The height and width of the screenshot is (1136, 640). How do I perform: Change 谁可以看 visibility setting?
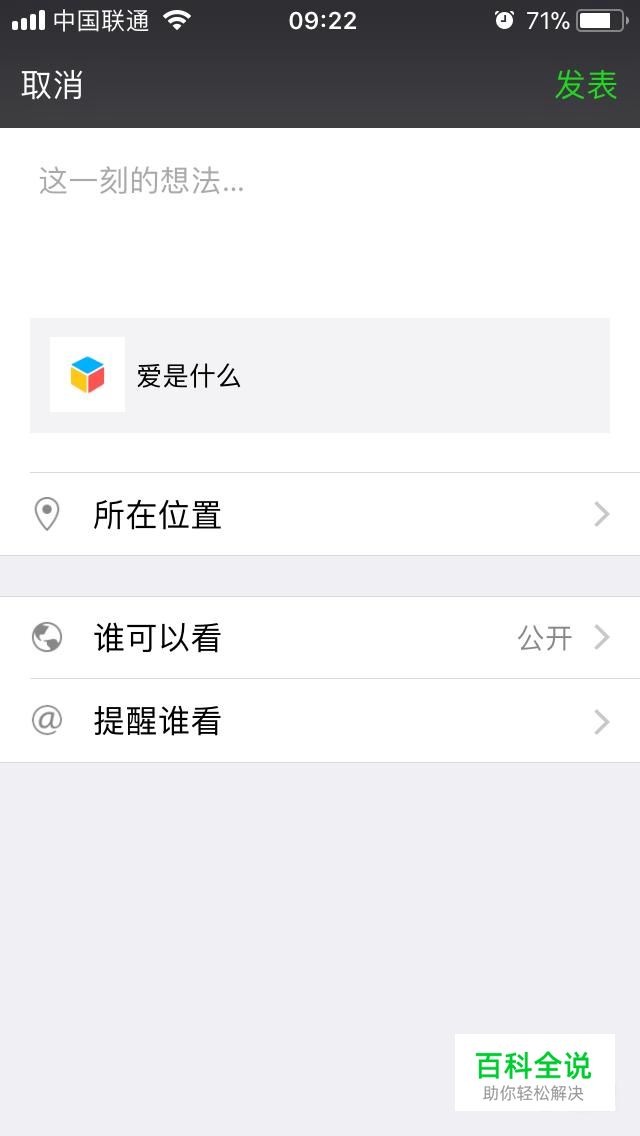point(320,638)
